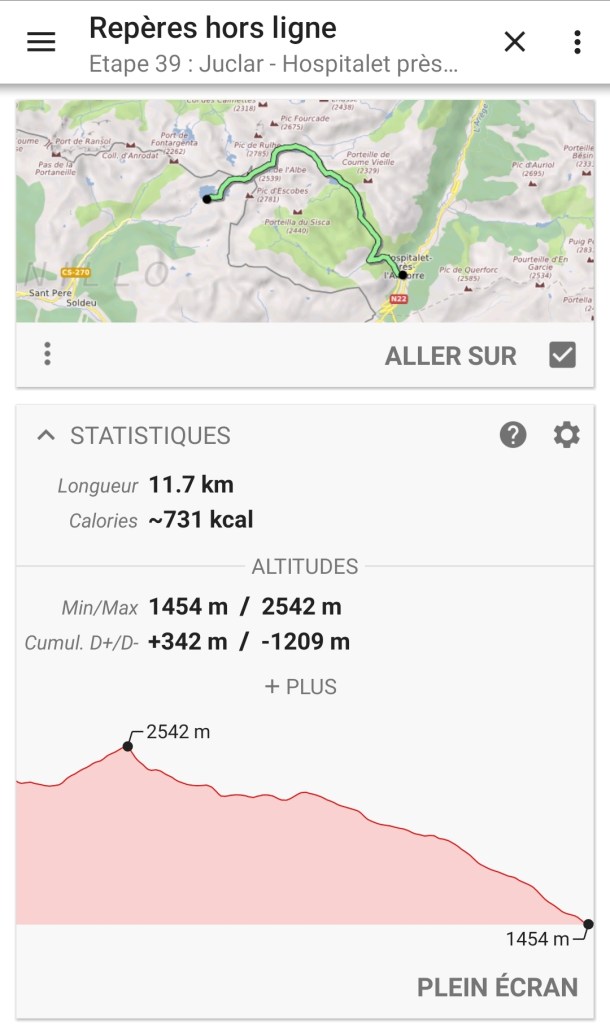Close the Repères hors ligne panel
This screenshot has width=610, height=1024.
point(514,42)
